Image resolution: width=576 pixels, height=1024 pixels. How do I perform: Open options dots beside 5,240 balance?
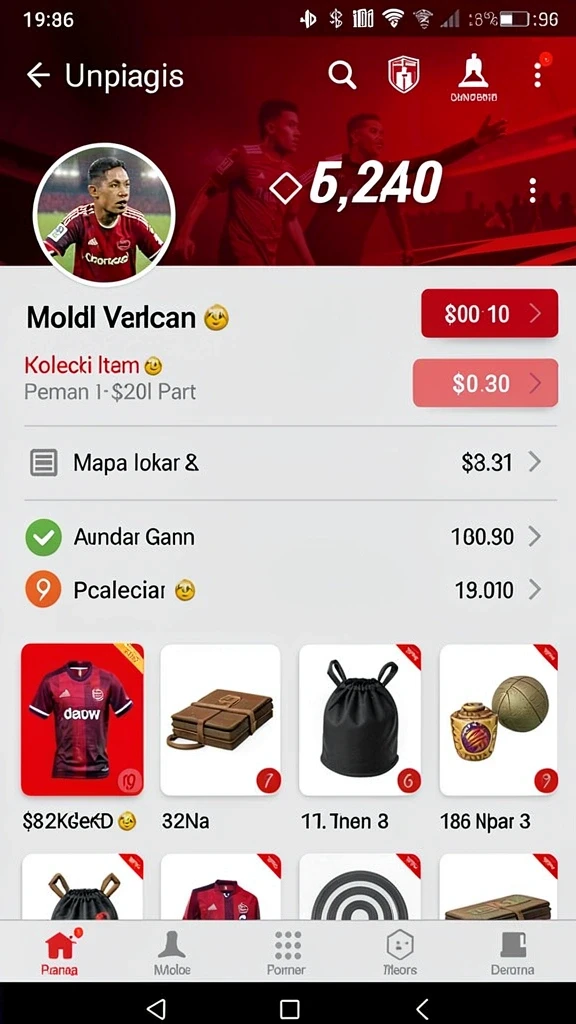(533, 190)
